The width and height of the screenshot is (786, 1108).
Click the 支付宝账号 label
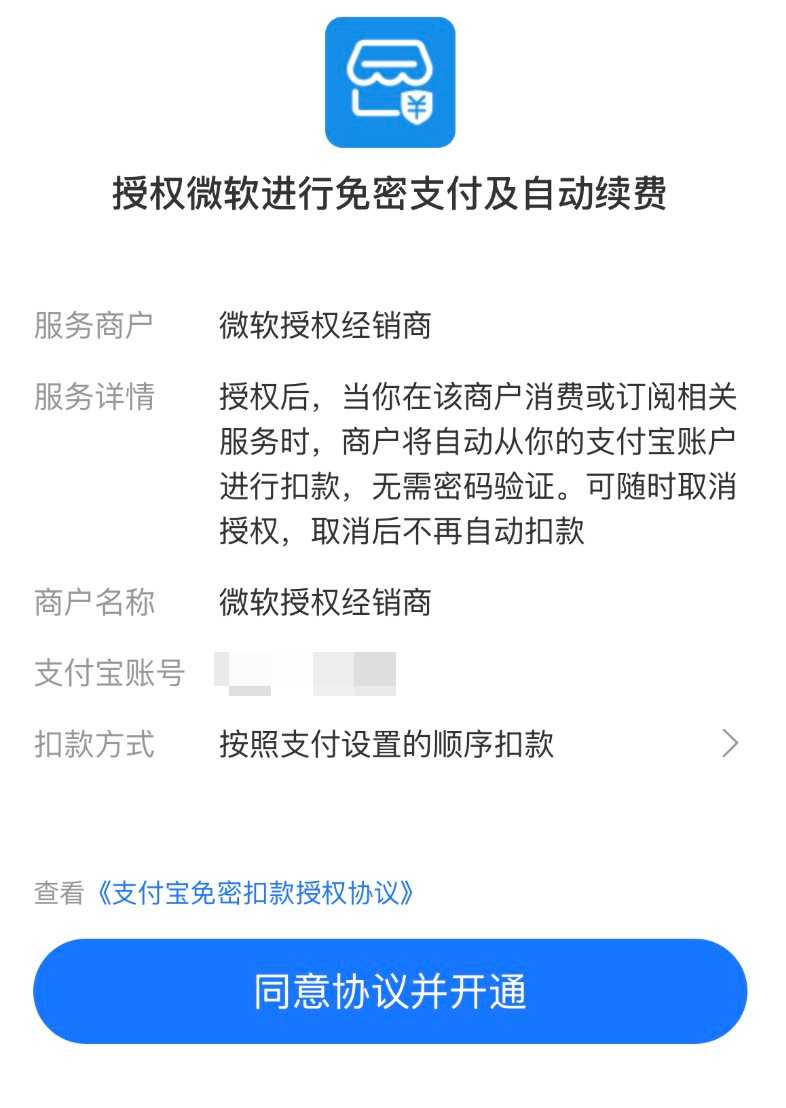108,673
